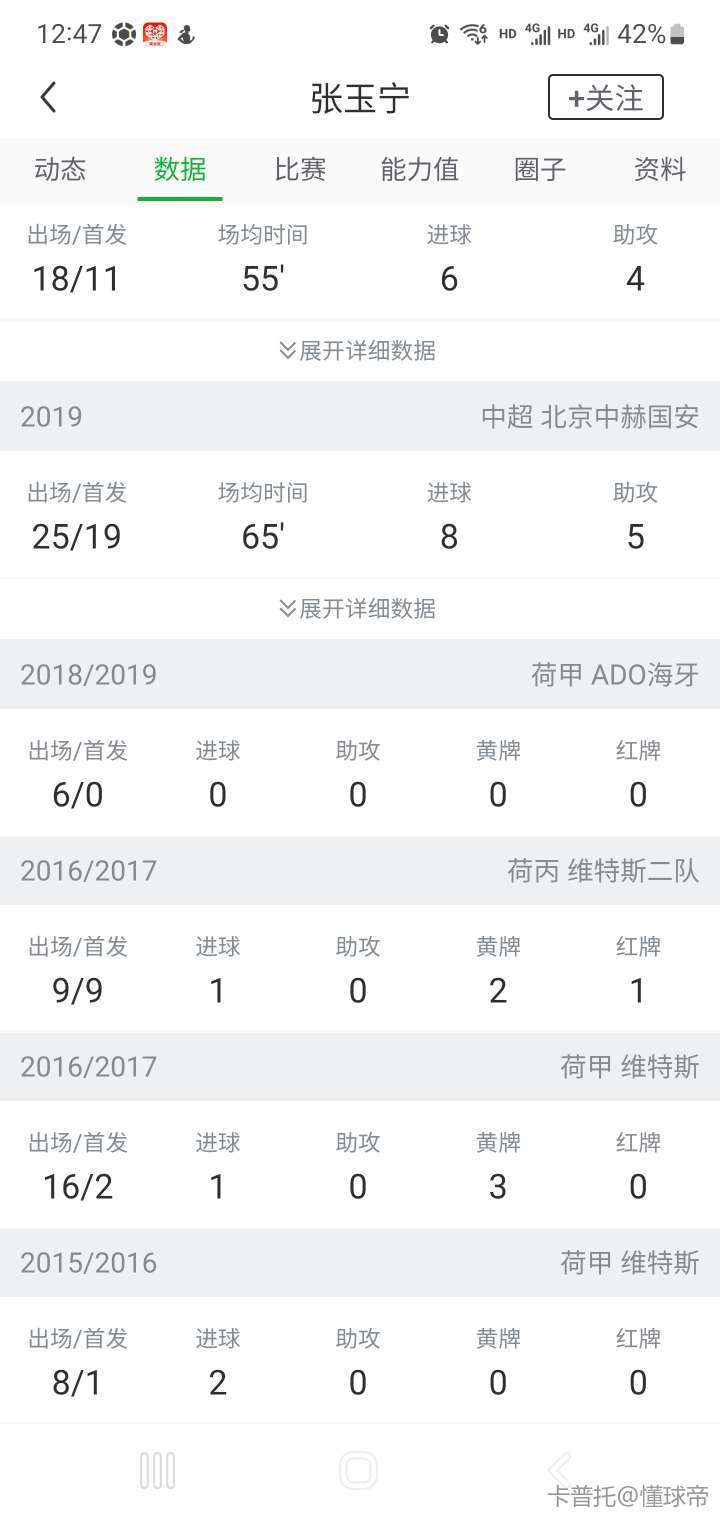
Task: Open recent apps from the system navigation bar
Action: [158, 1470]
